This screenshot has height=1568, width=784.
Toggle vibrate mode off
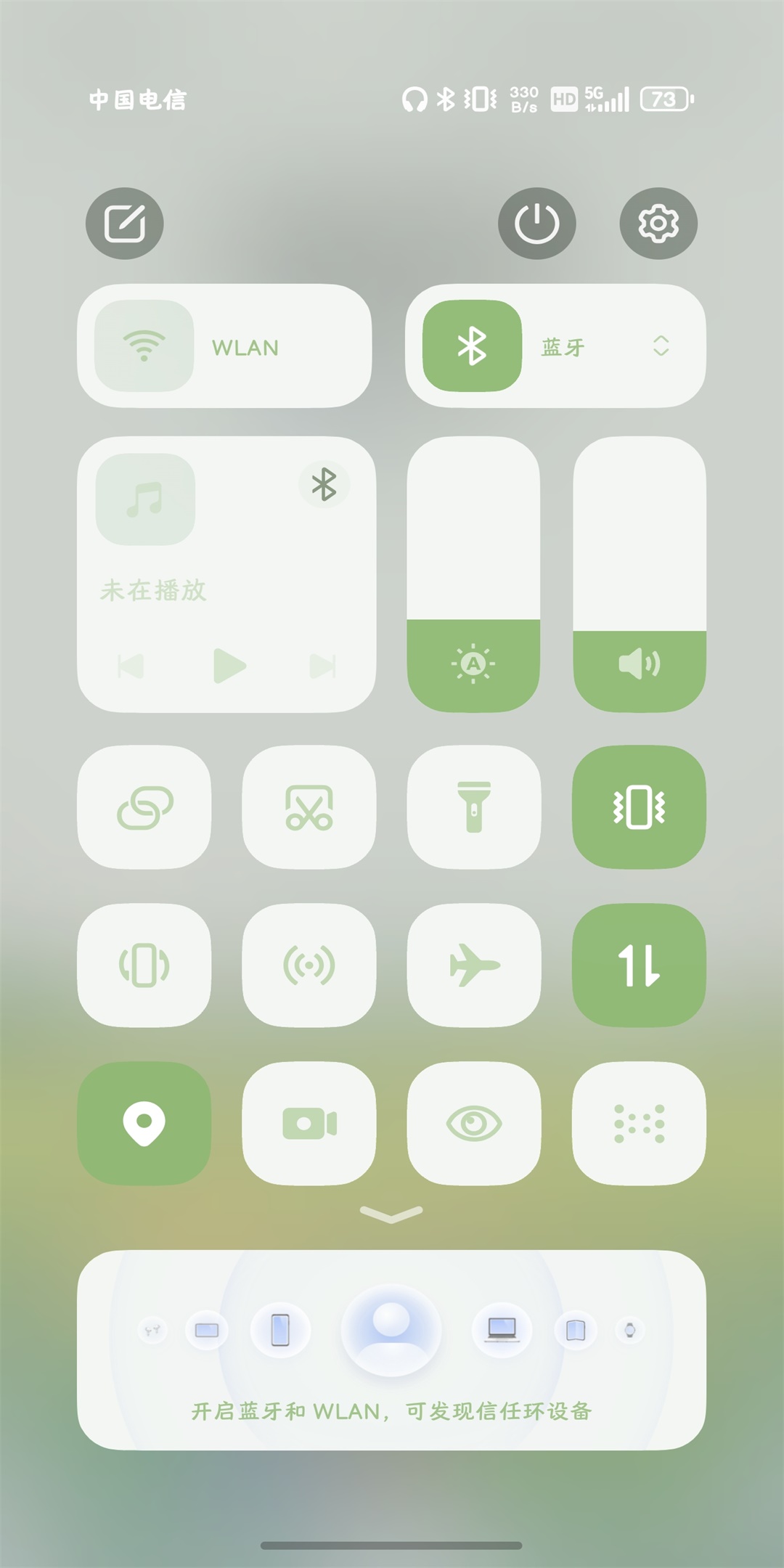pyautogui.click(x=639, y=807)
